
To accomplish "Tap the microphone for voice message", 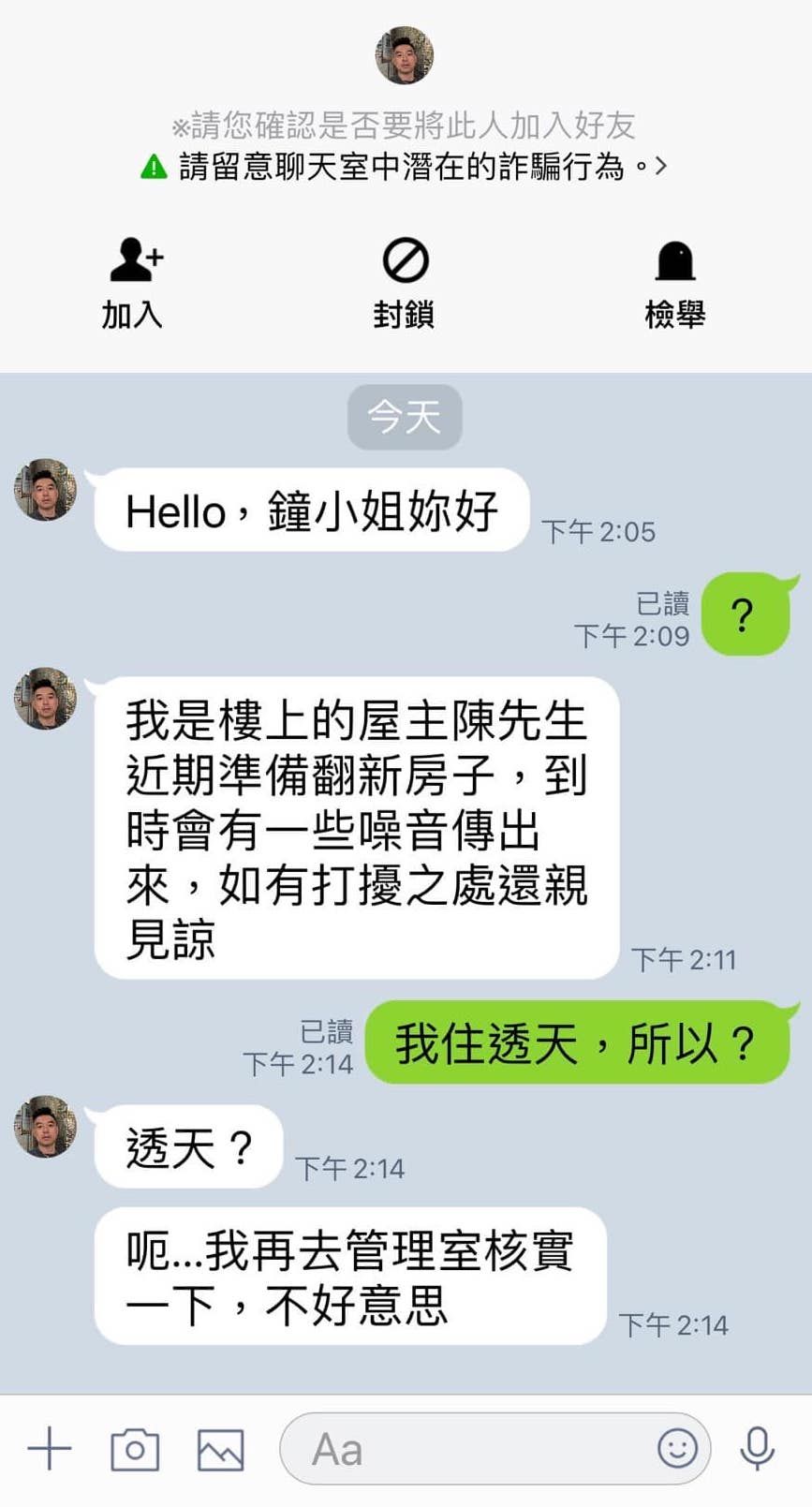I will tap(757, 1449).
